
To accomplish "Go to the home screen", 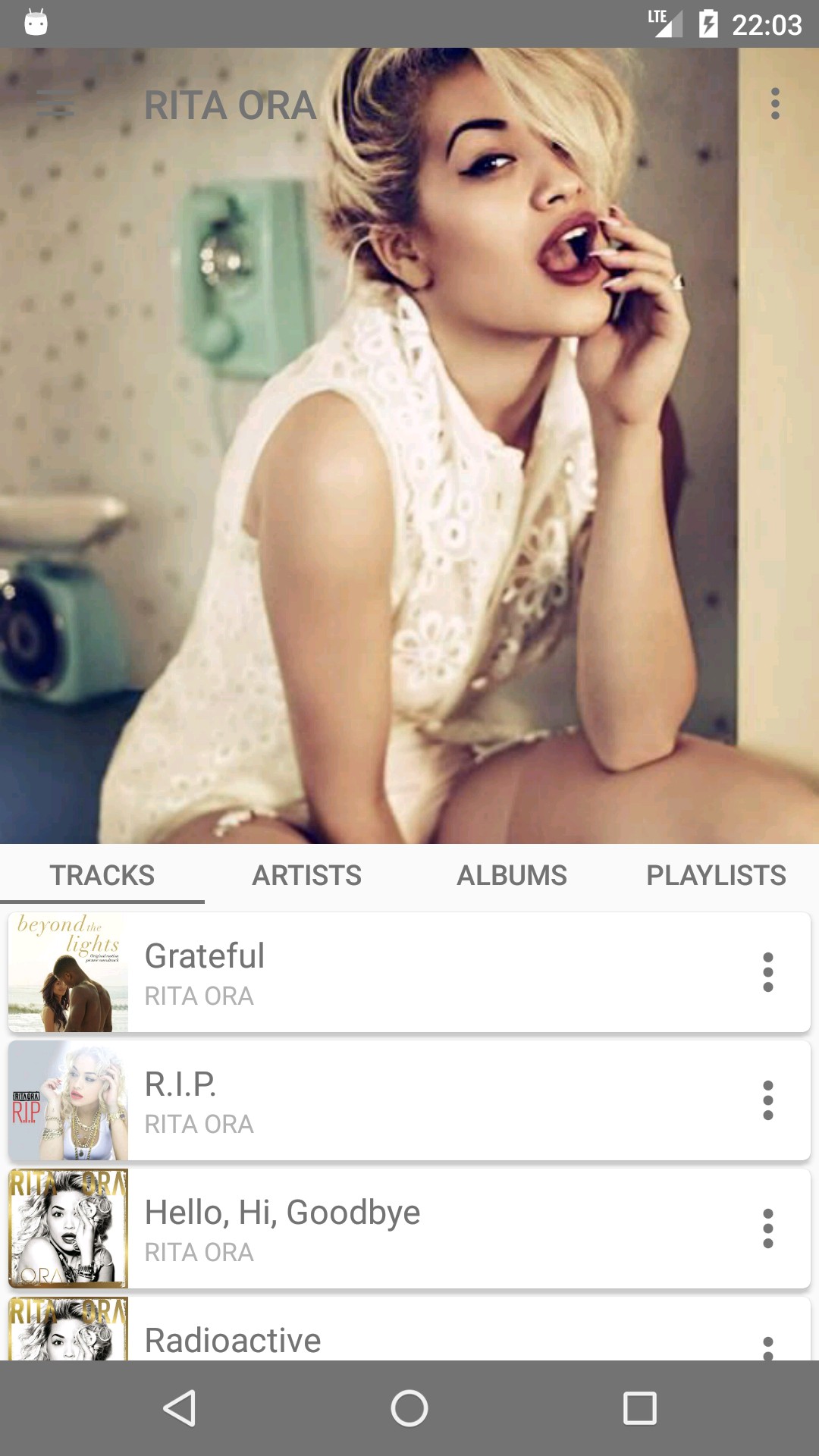I will (409, 1408).
